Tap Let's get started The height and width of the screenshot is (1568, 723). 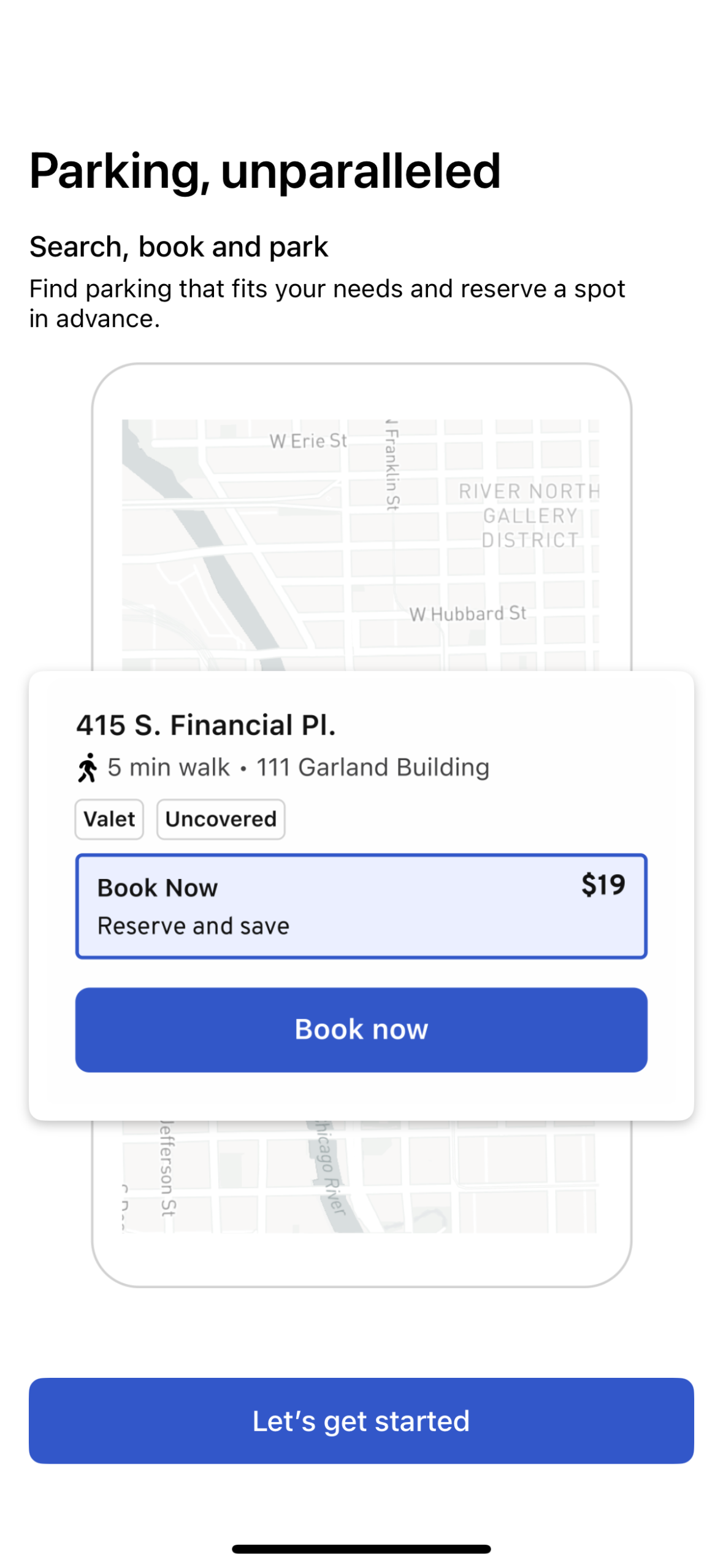click(x=361, y=1421)
